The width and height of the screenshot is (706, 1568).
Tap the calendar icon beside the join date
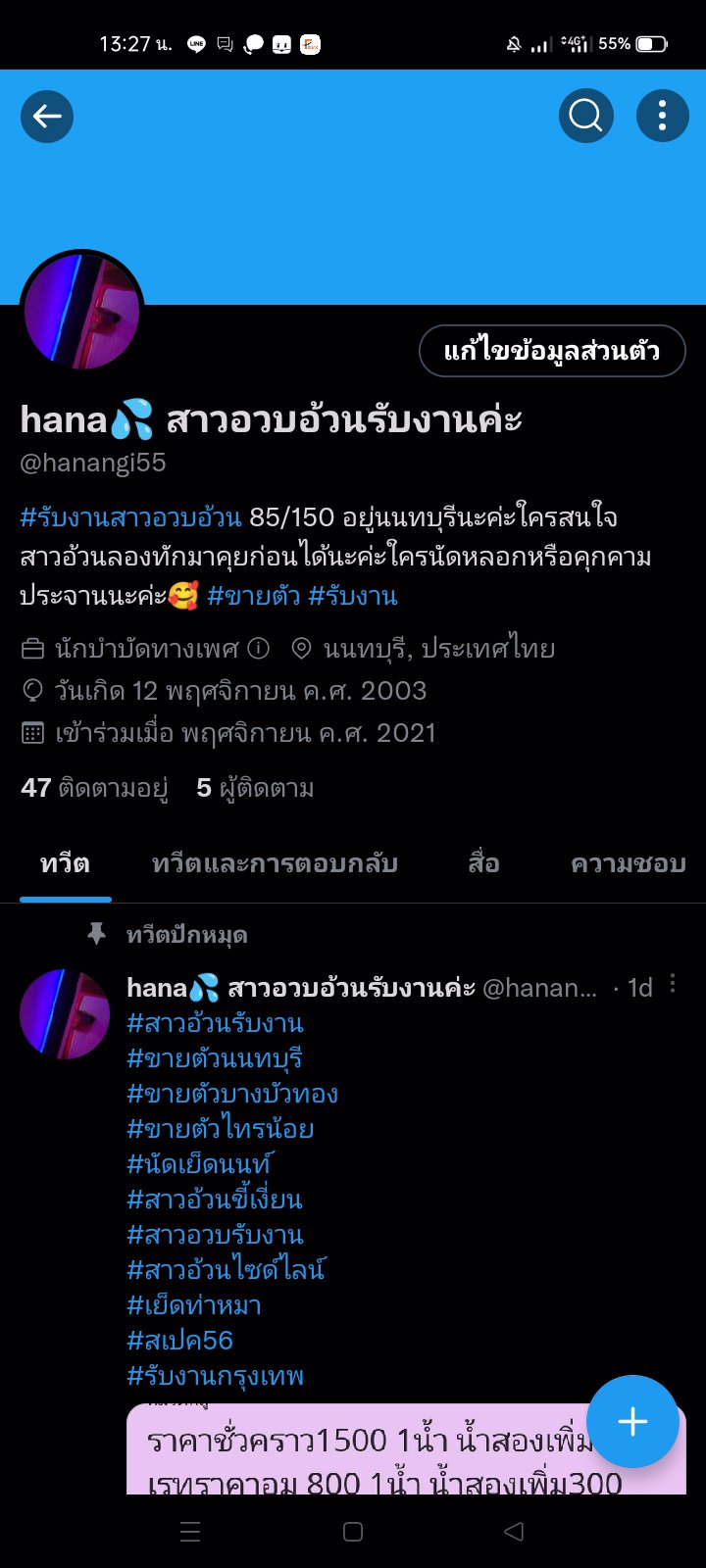[34, 732]
